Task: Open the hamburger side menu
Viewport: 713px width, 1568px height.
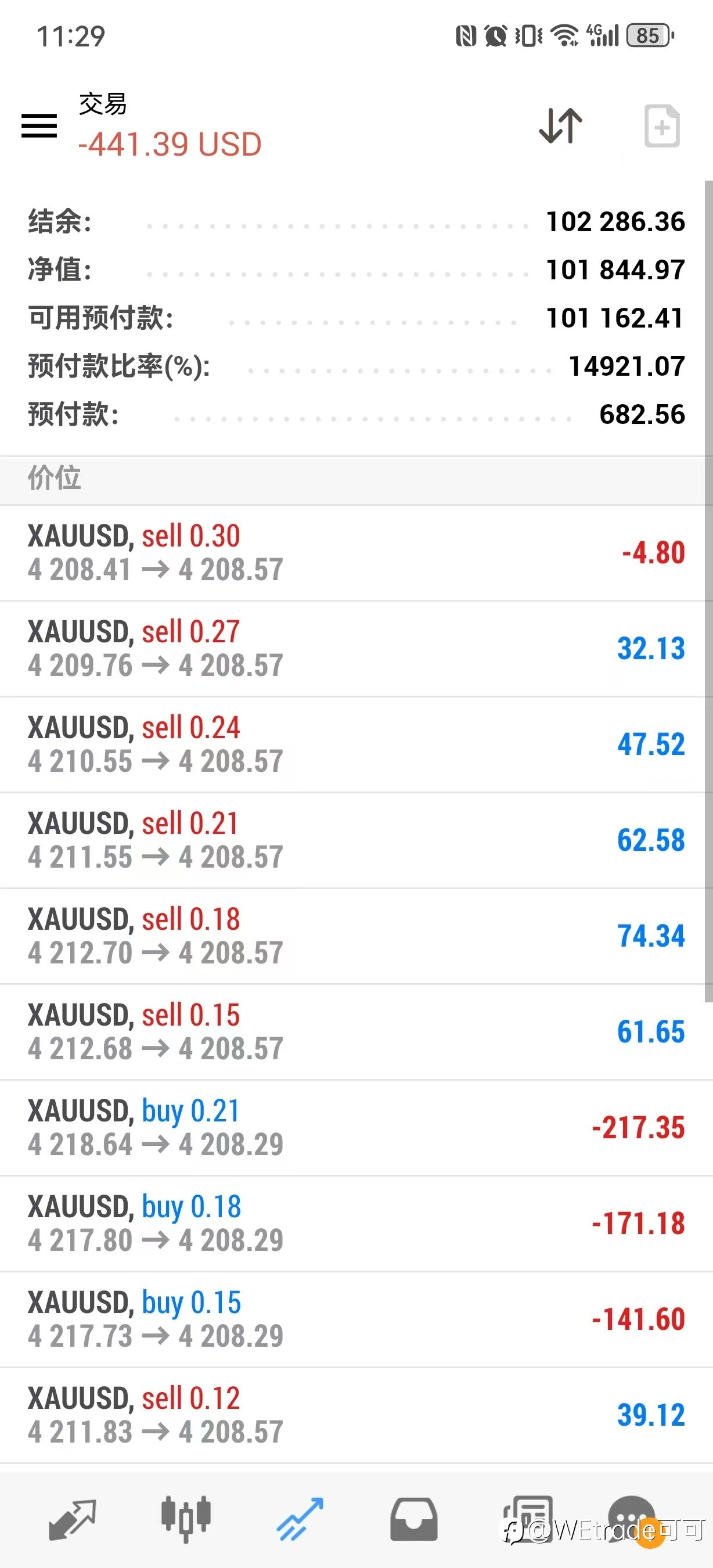Action: pyautogui.click(x=39, y=126)
